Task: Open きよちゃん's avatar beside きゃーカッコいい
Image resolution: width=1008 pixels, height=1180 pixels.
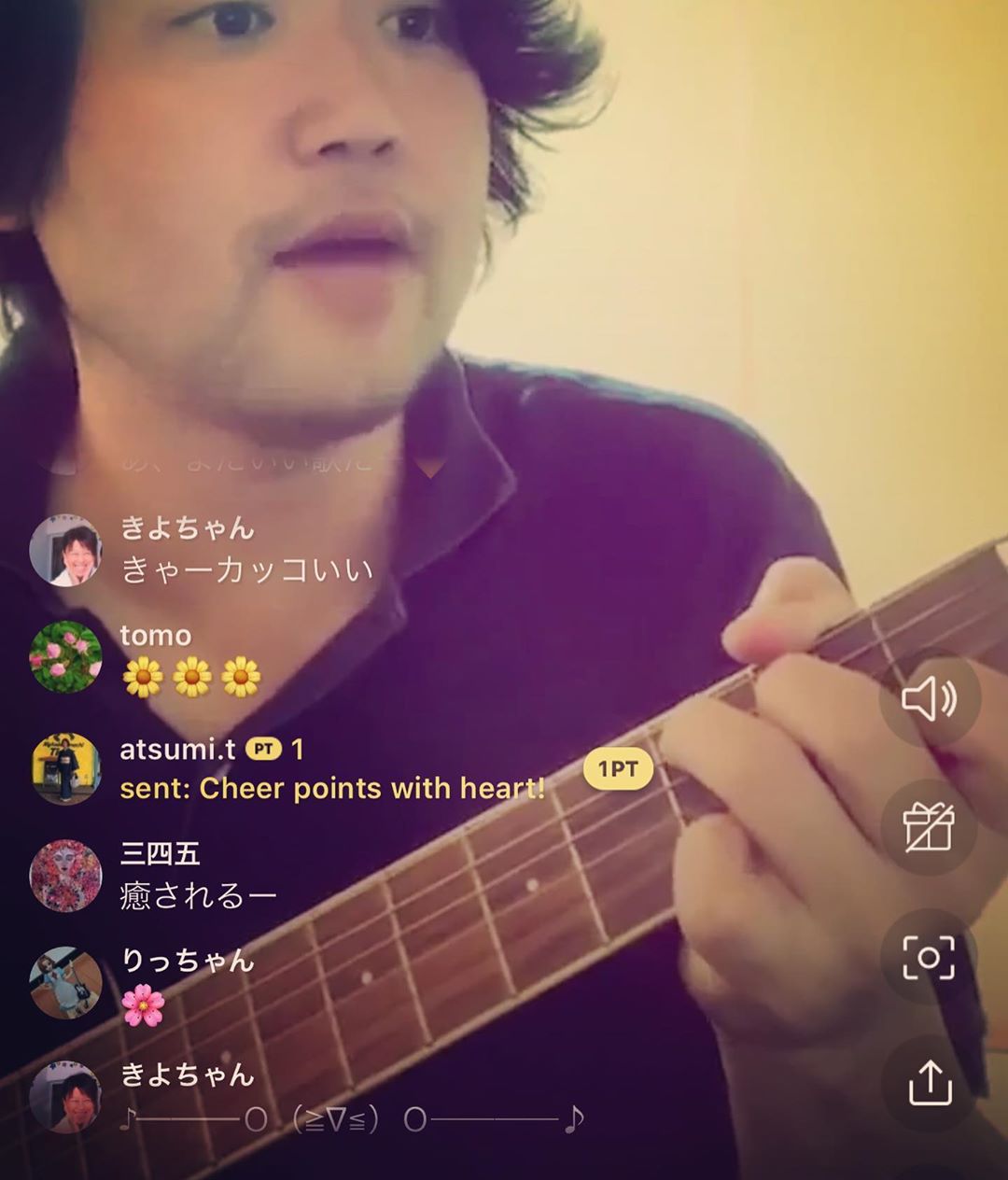Action: (x=65, y=550)
